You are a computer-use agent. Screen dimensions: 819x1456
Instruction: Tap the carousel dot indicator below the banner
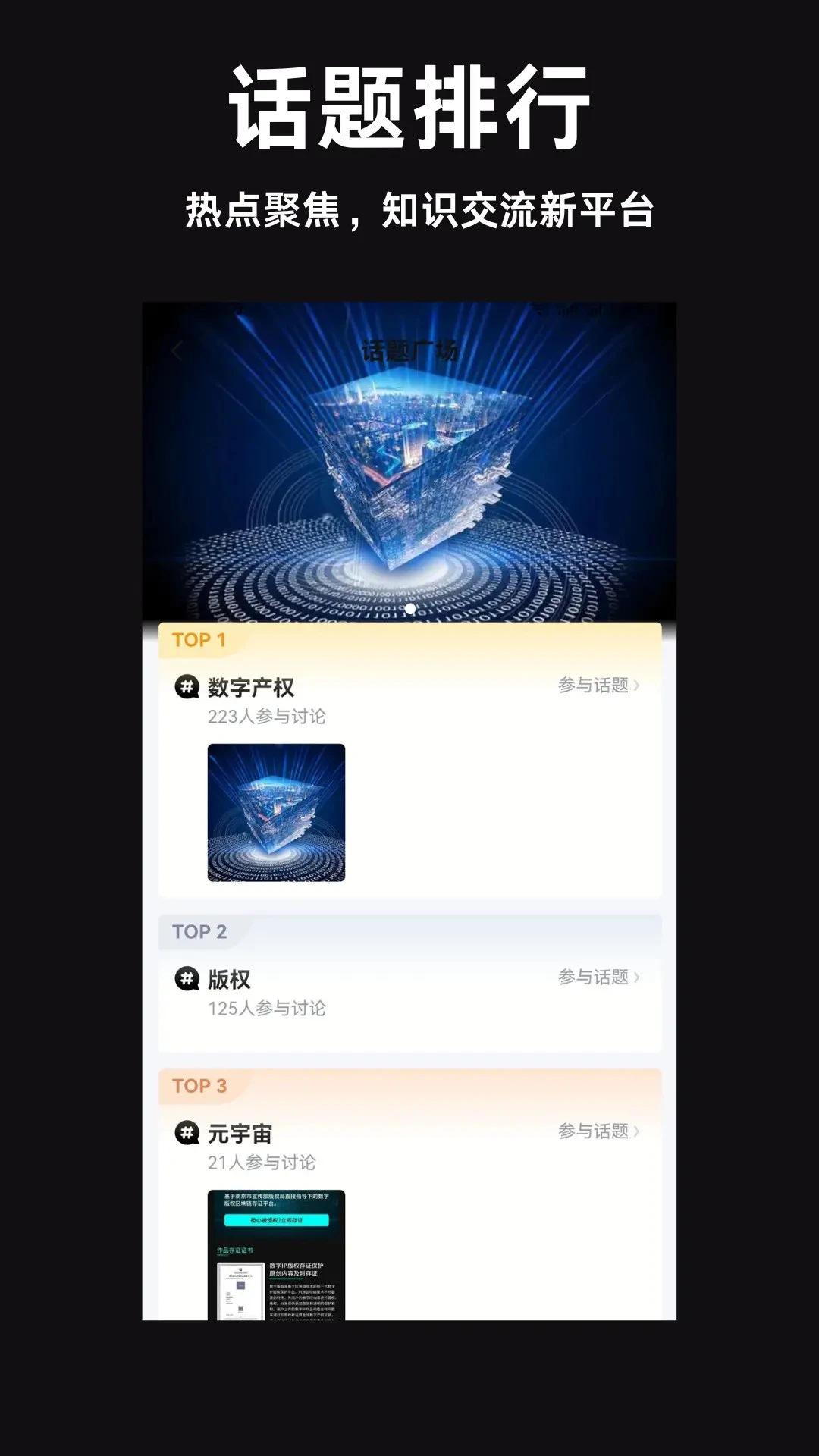[409, 607]
